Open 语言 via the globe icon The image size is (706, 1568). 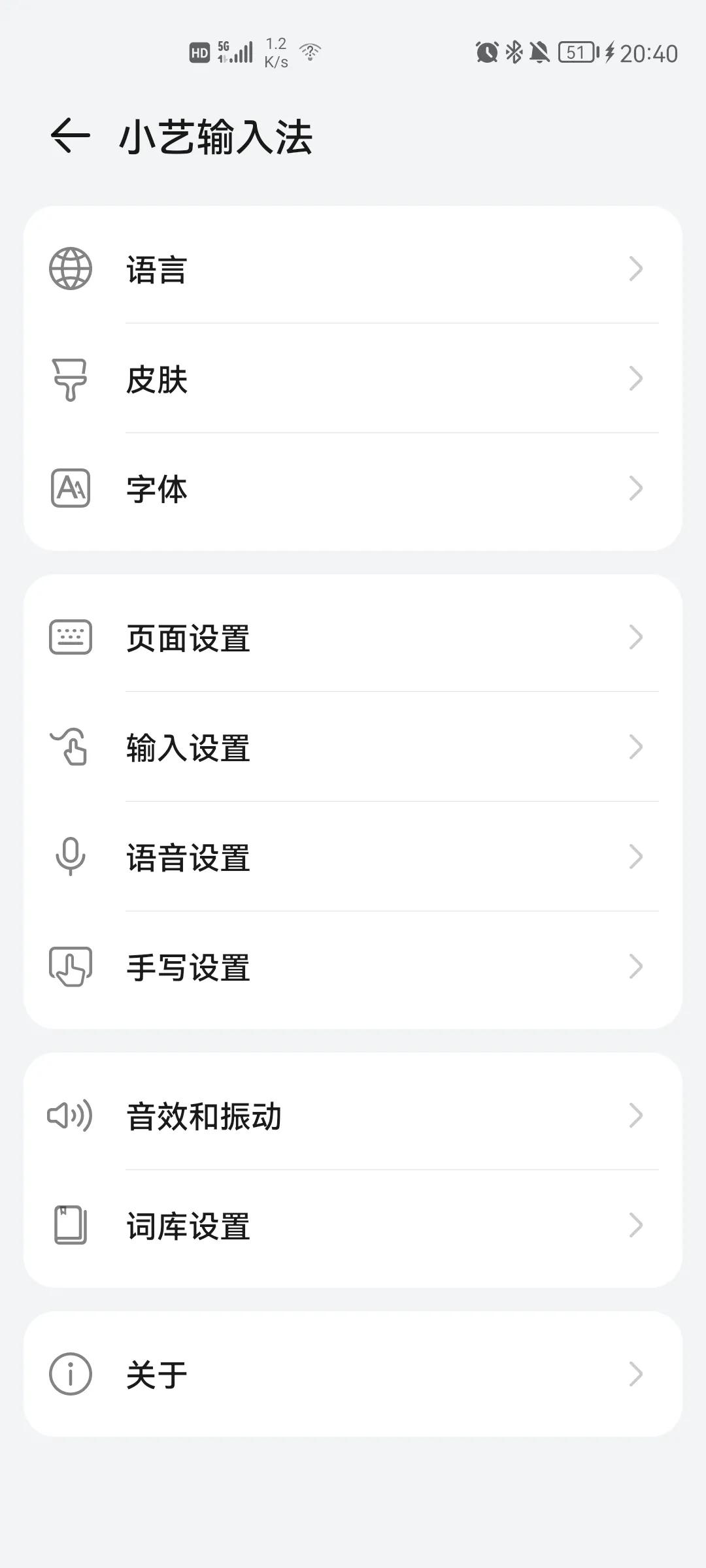pyautogui.click(x=71, y=270)
